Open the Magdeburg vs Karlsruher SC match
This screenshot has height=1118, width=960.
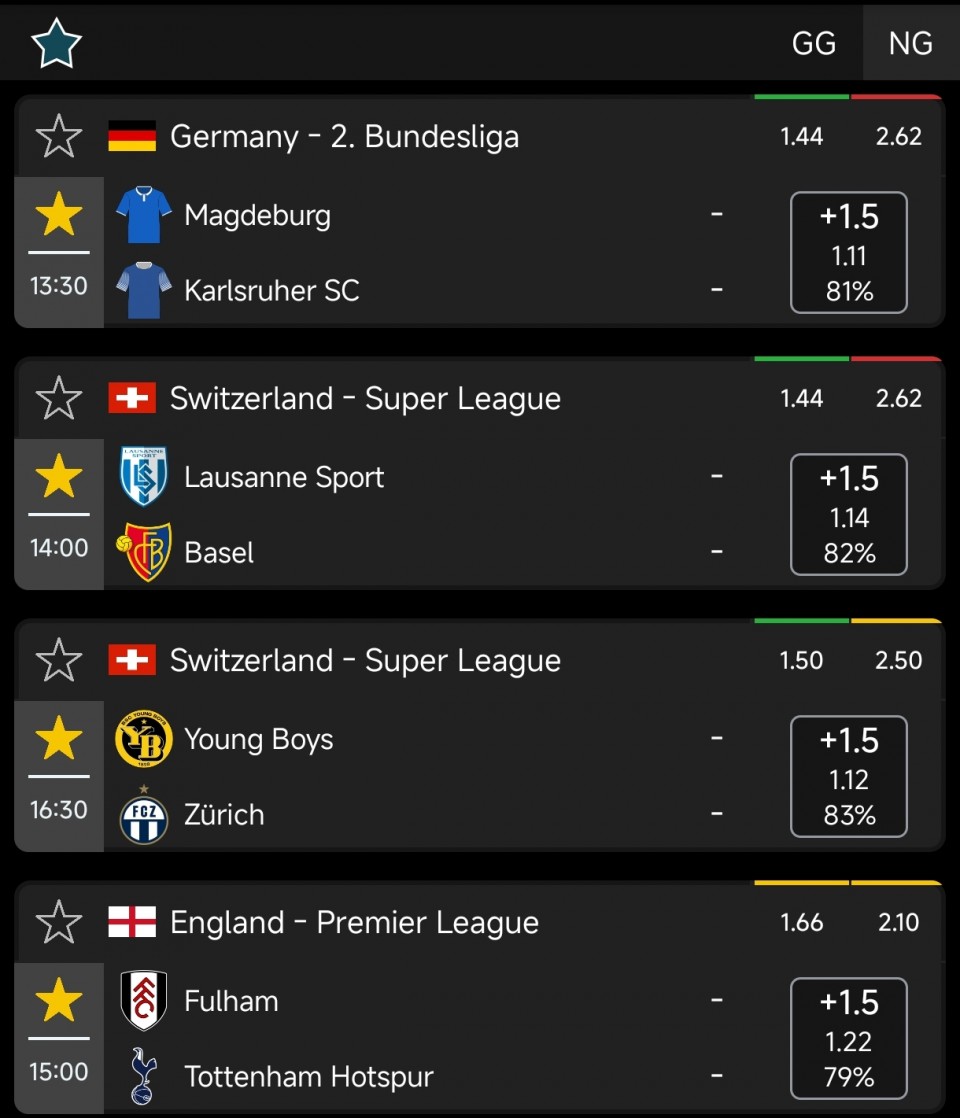coord(400,252)
